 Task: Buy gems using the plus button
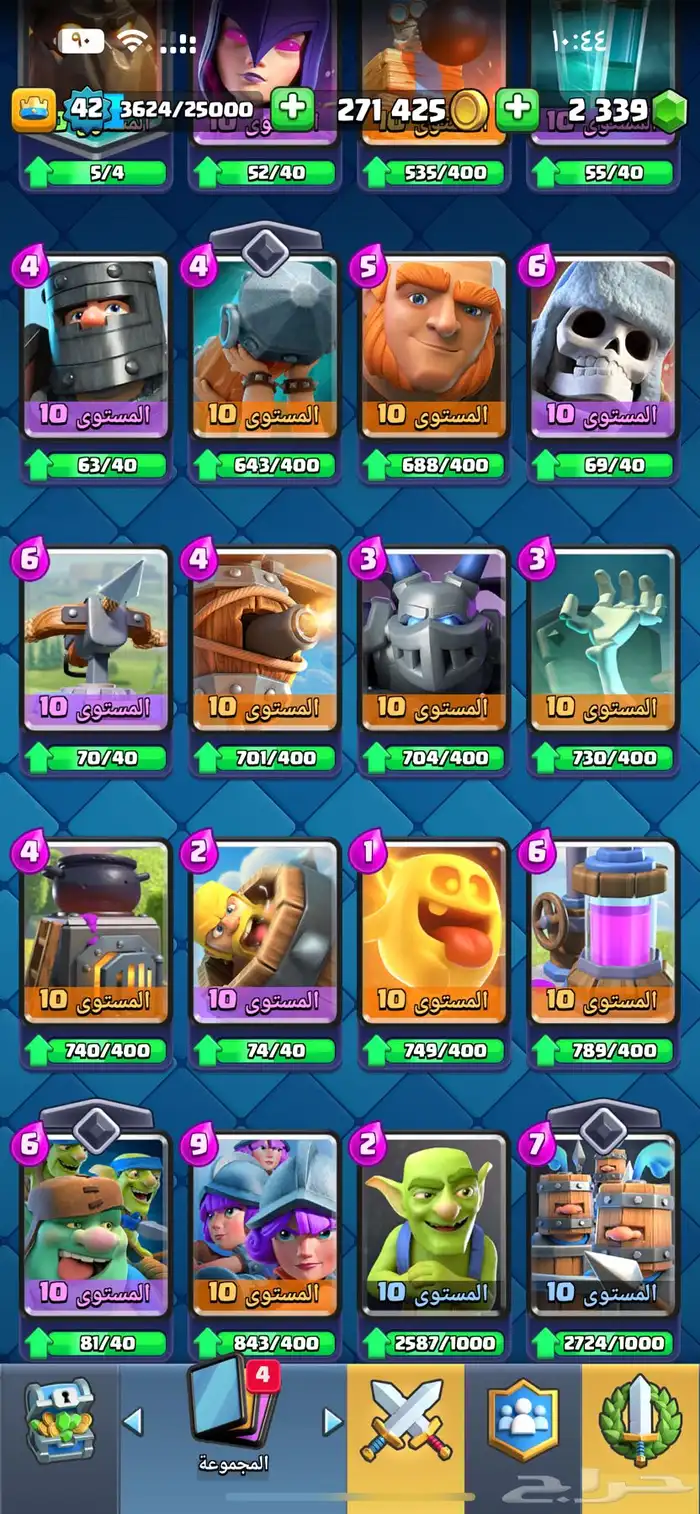click(518, 109)
